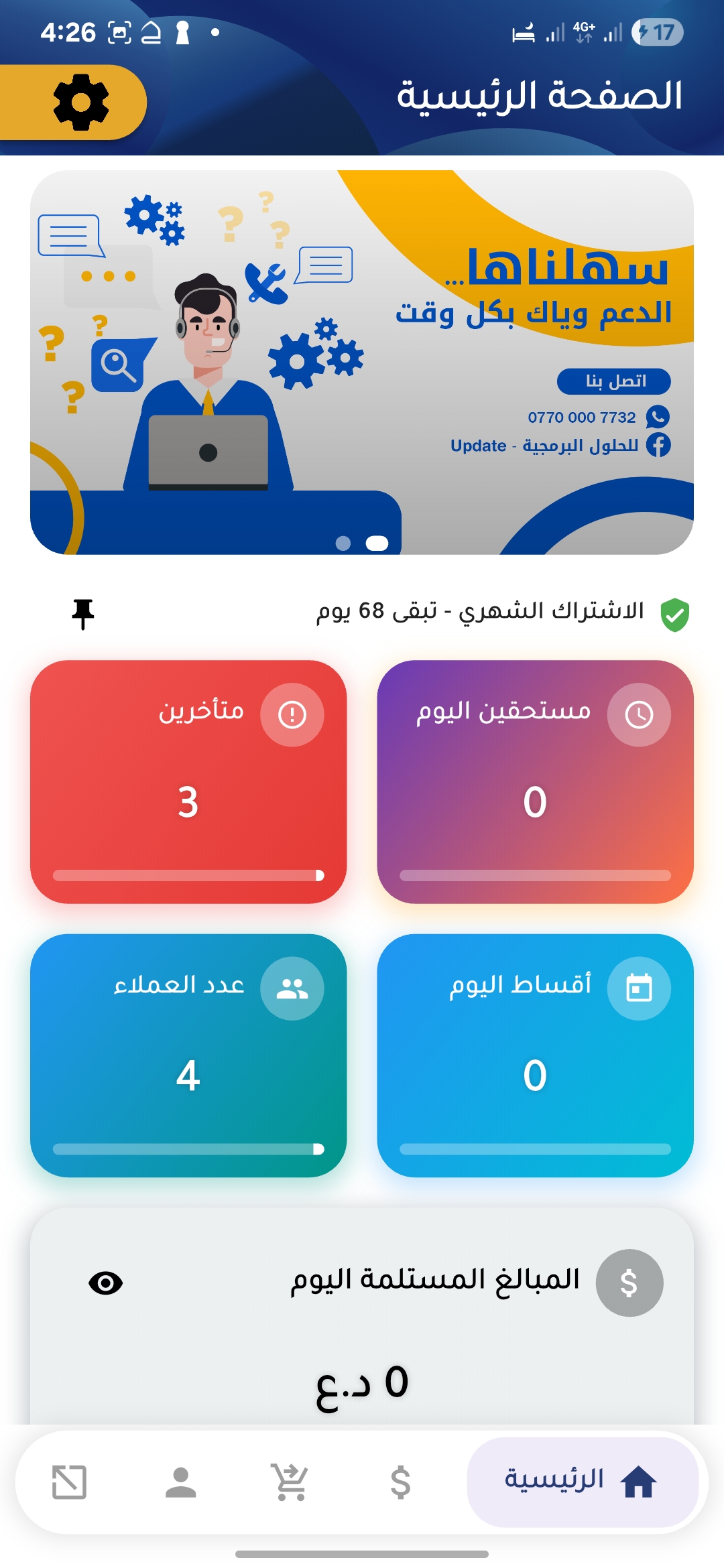The height and width of the screenshot is (1568, 724).
Task: Select the first banner page dot
Action: point(343,543)
